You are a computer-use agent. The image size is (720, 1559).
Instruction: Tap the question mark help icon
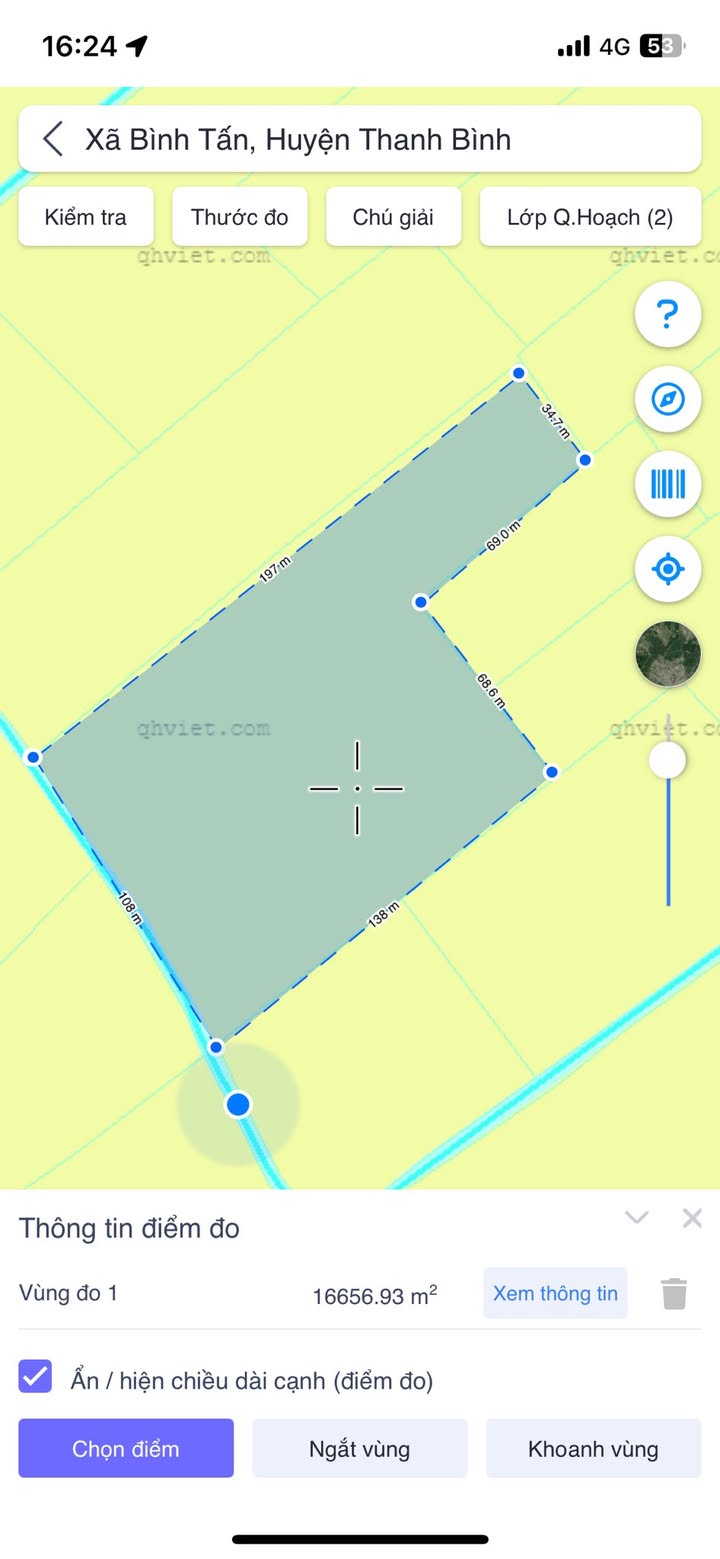668,314
